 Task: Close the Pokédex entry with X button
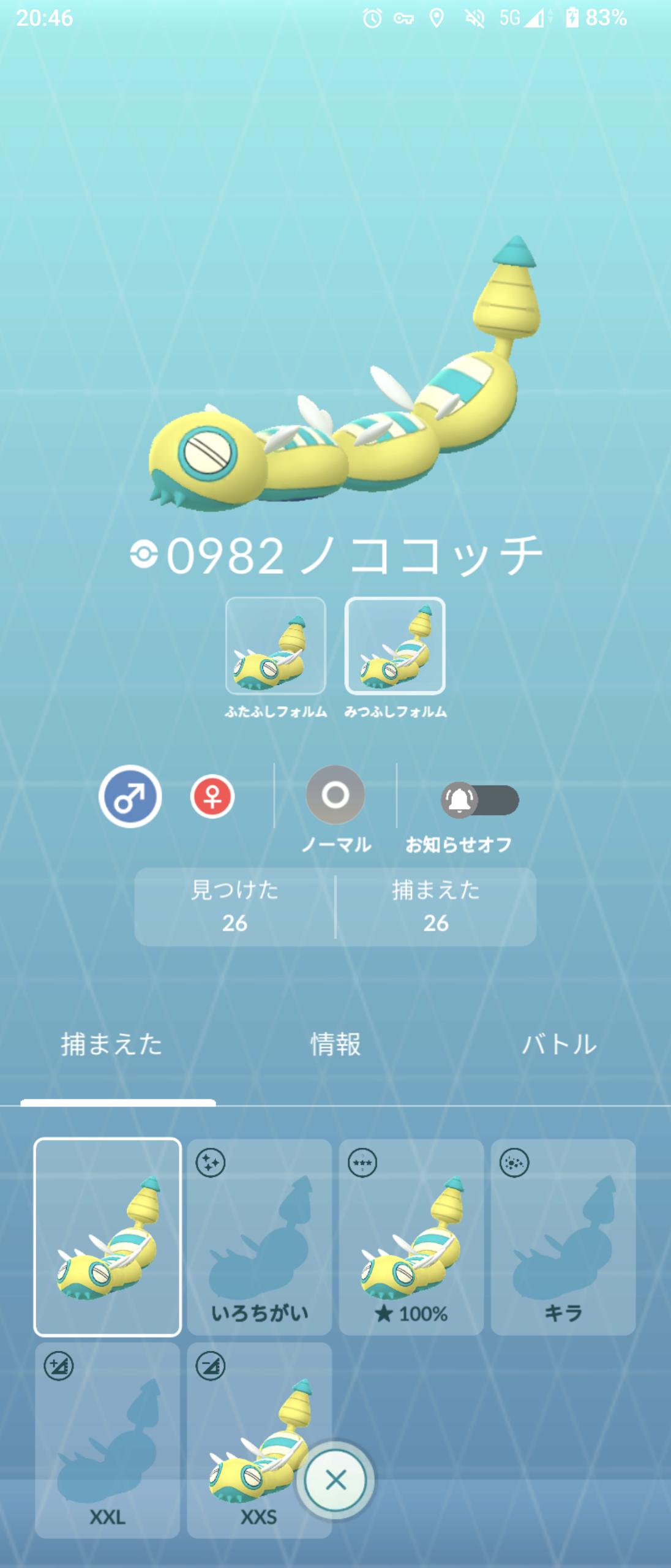335,1480
